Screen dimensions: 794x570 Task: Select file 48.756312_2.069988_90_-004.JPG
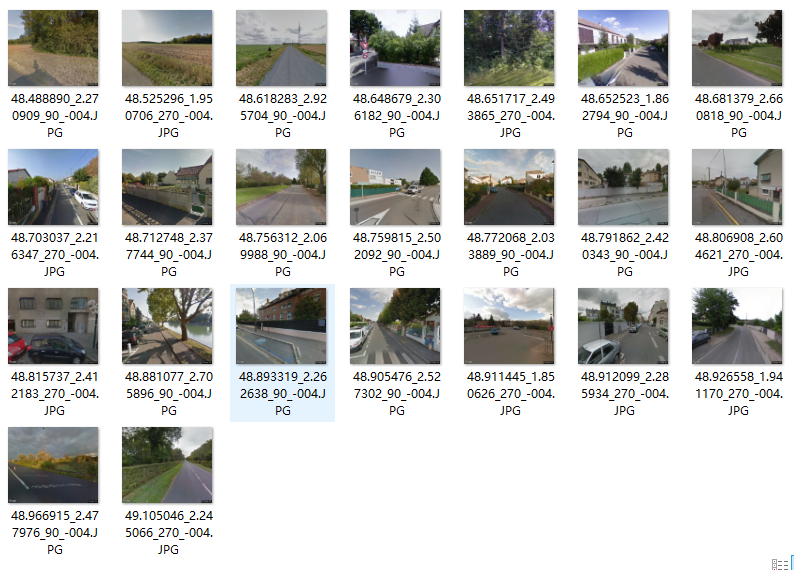[x=281, y=186]
